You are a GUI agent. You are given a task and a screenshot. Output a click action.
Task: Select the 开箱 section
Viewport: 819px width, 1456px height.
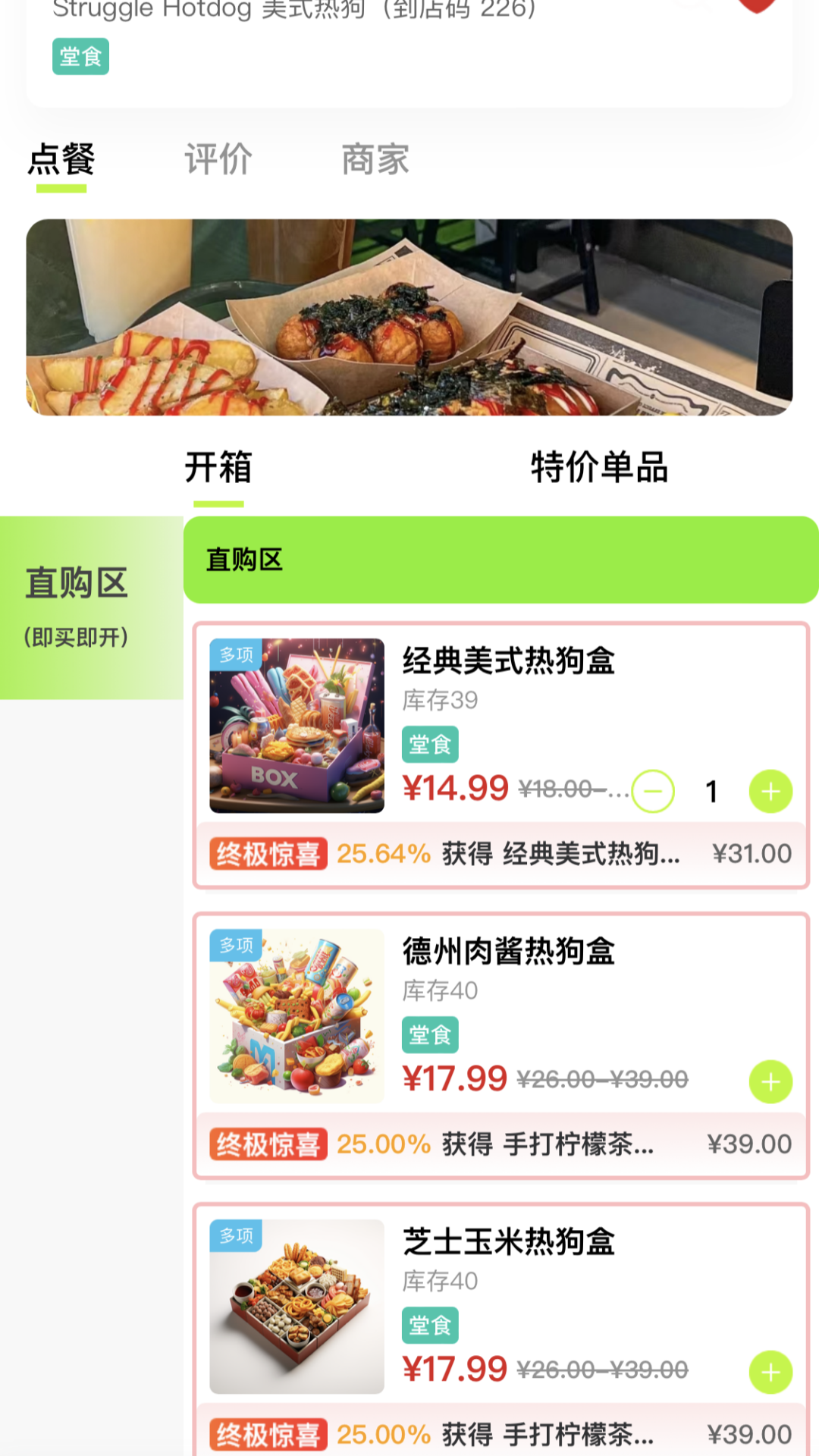(218, 468)
